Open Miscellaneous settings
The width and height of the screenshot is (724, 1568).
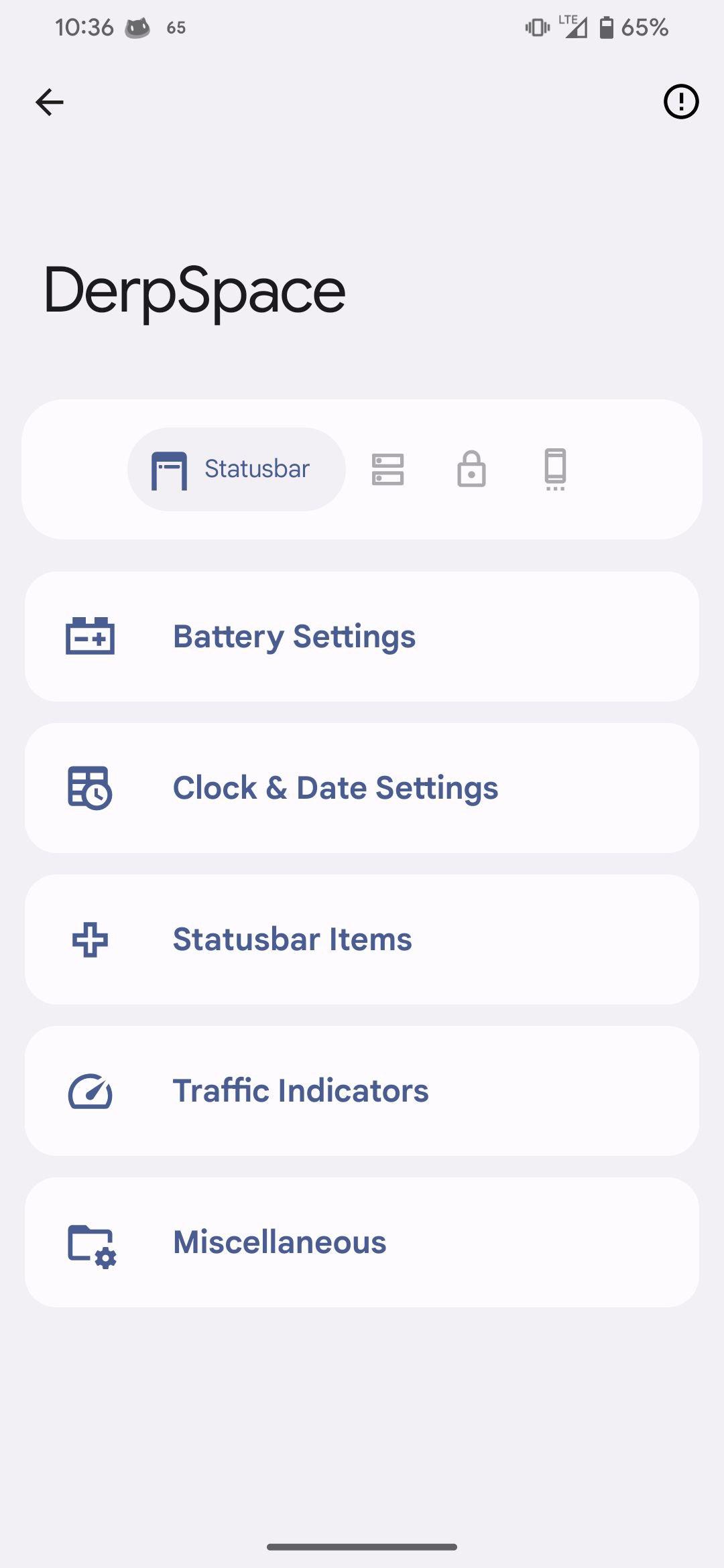click(362, 1242)
